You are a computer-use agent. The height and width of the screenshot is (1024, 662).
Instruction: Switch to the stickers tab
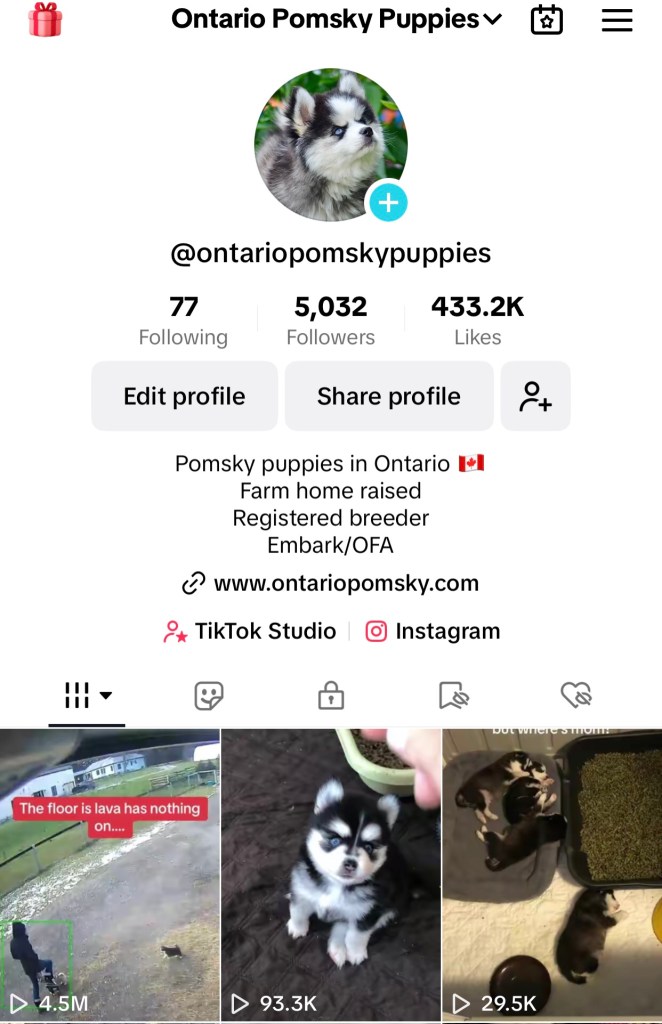(x=209, y=695)
